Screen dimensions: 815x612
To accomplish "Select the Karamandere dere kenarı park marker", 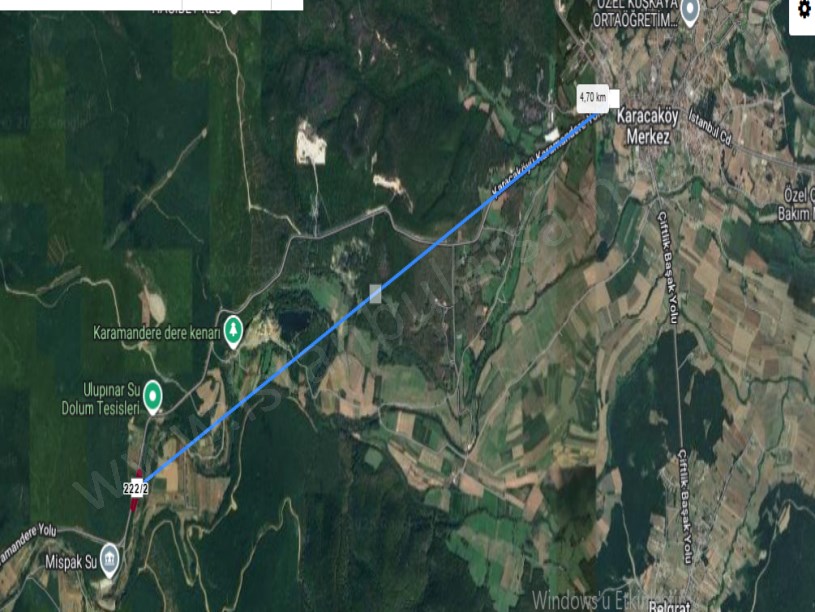I will click(233, 329).
